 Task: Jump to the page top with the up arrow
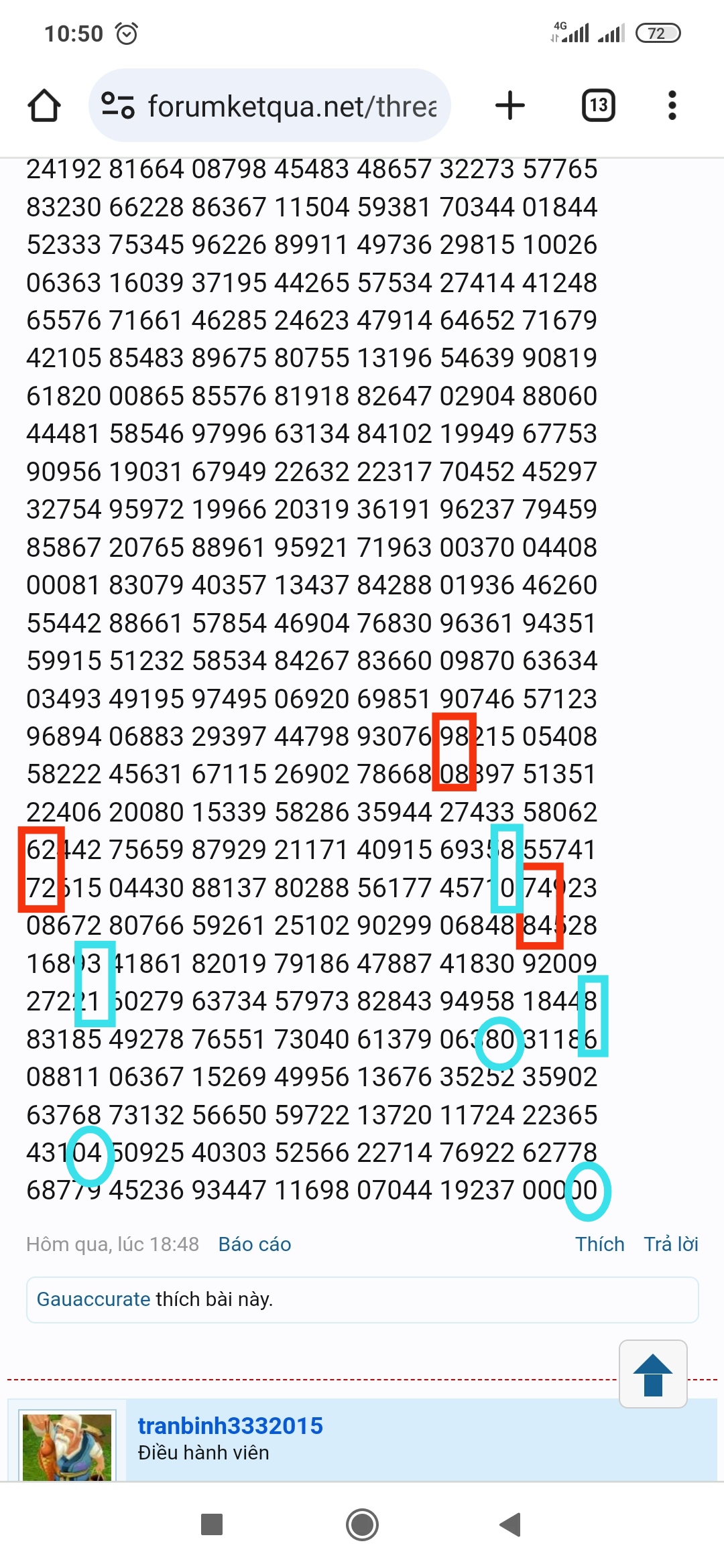pyautogui.click(x=653, y=1374)
